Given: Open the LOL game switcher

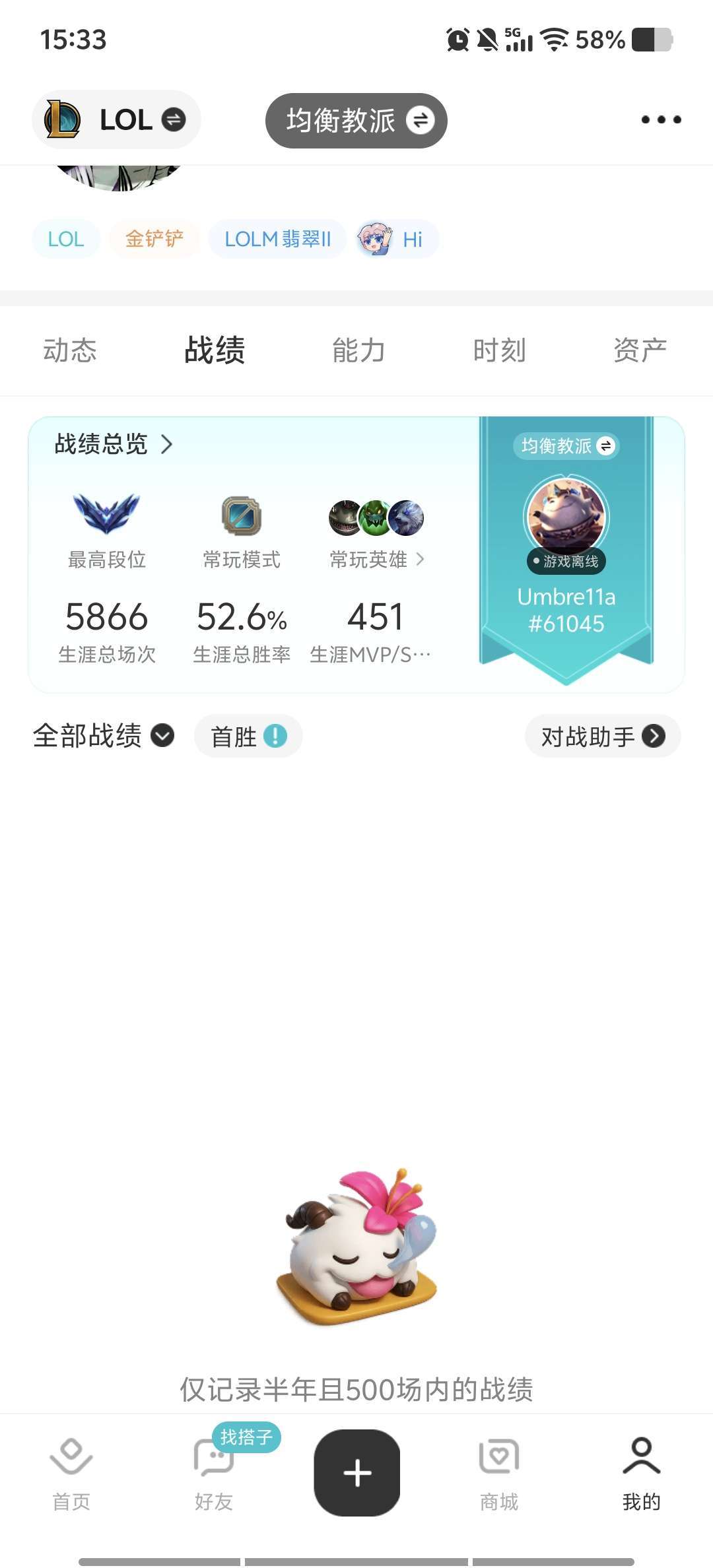Looking at the screenshot, I should pyautogui.click(x=116, y=120).
